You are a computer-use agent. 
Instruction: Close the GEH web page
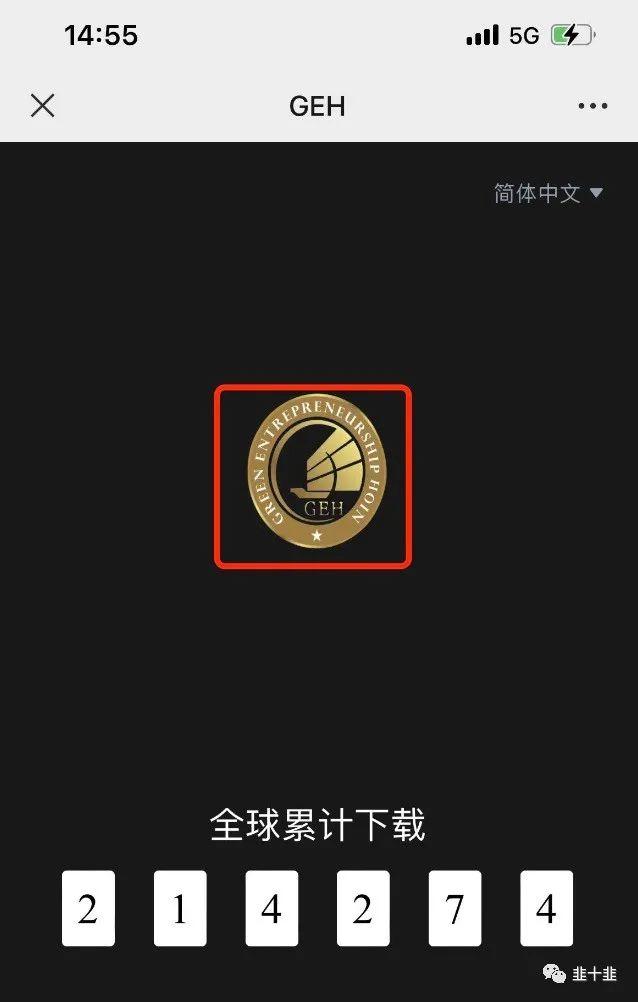[42, 106]
